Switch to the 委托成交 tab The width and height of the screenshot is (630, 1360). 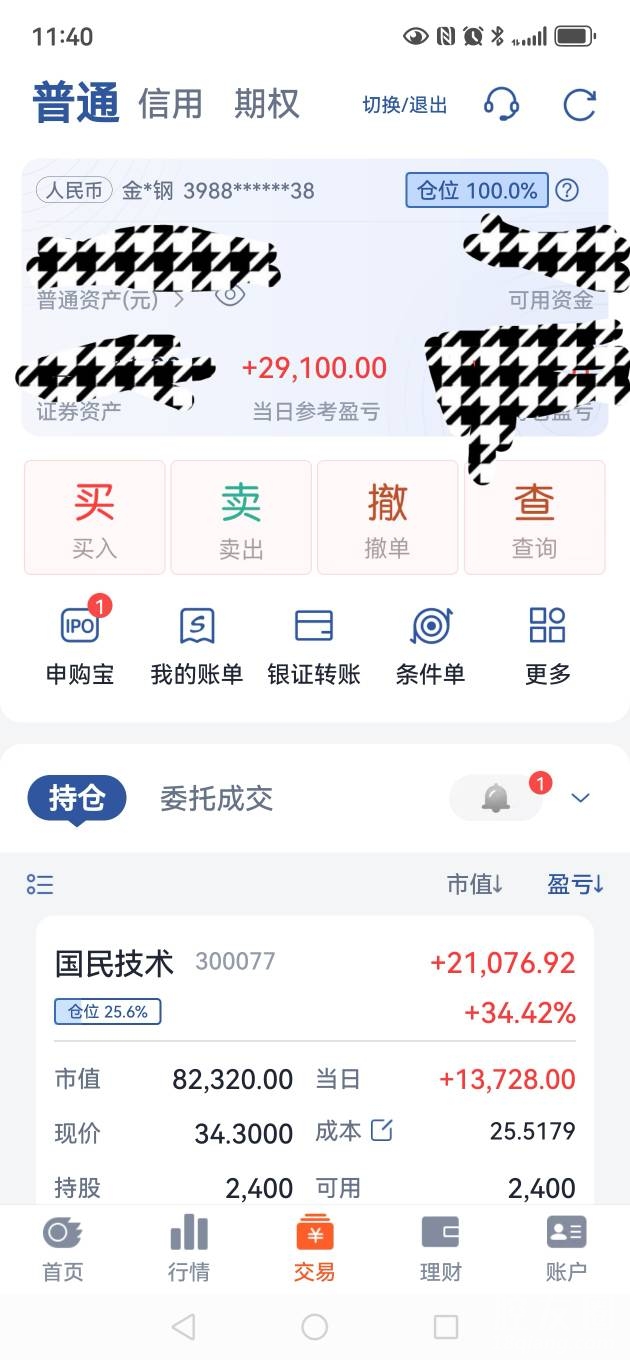point(216,798)
